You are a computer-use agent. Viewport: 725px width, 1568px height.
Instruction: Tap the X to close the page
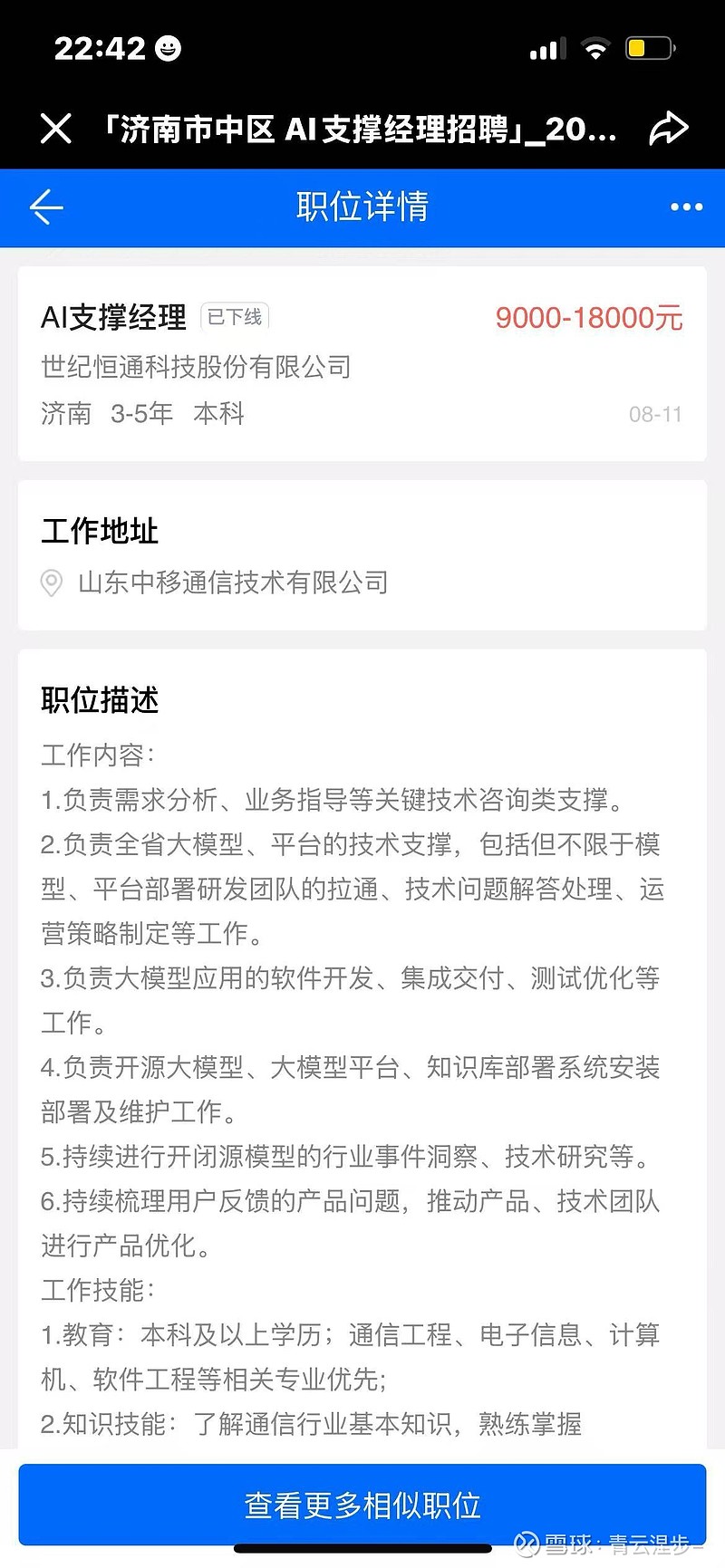(55, 128)
